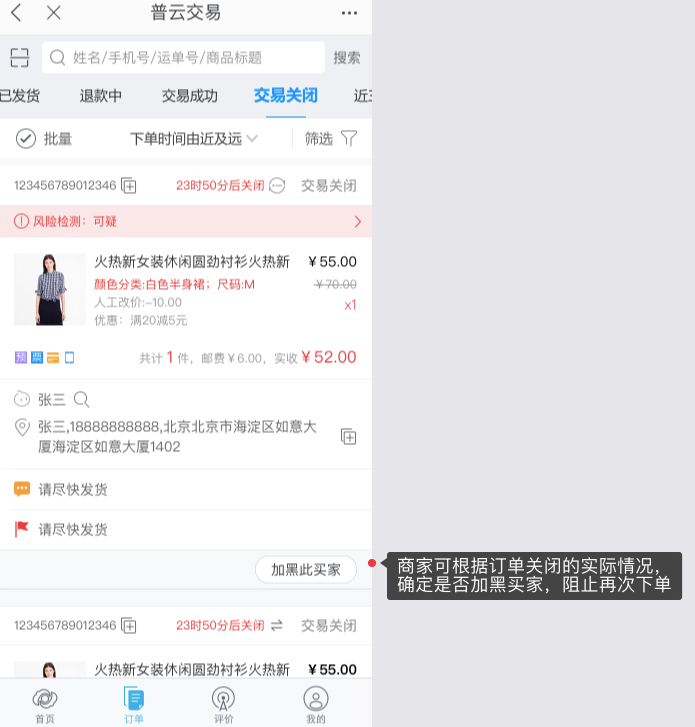Tap the search icon next to 张三
The height and width of the screenshot is (727, 695).
tap(82, 399)
